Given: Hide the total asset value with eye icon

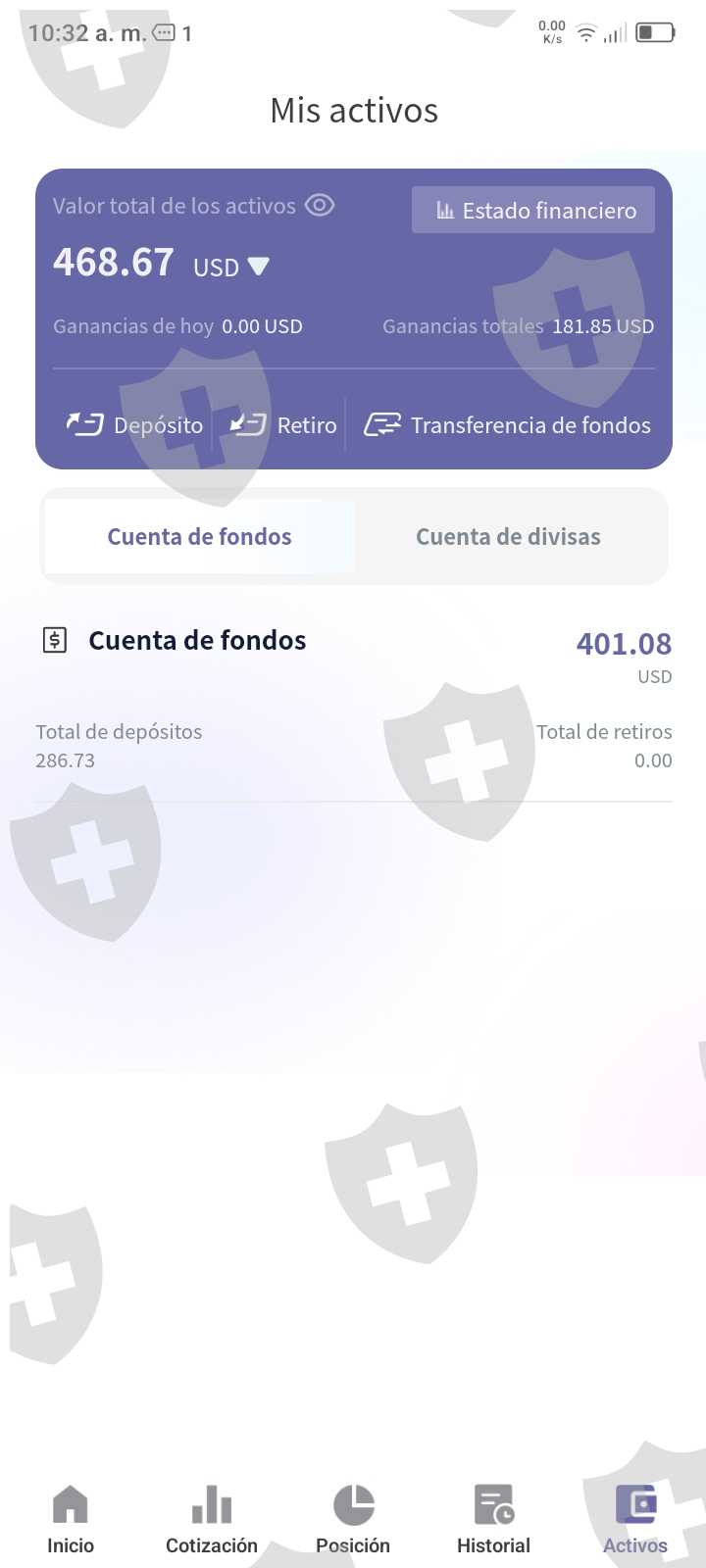Looking at the screenshot, I should (320, 205).
